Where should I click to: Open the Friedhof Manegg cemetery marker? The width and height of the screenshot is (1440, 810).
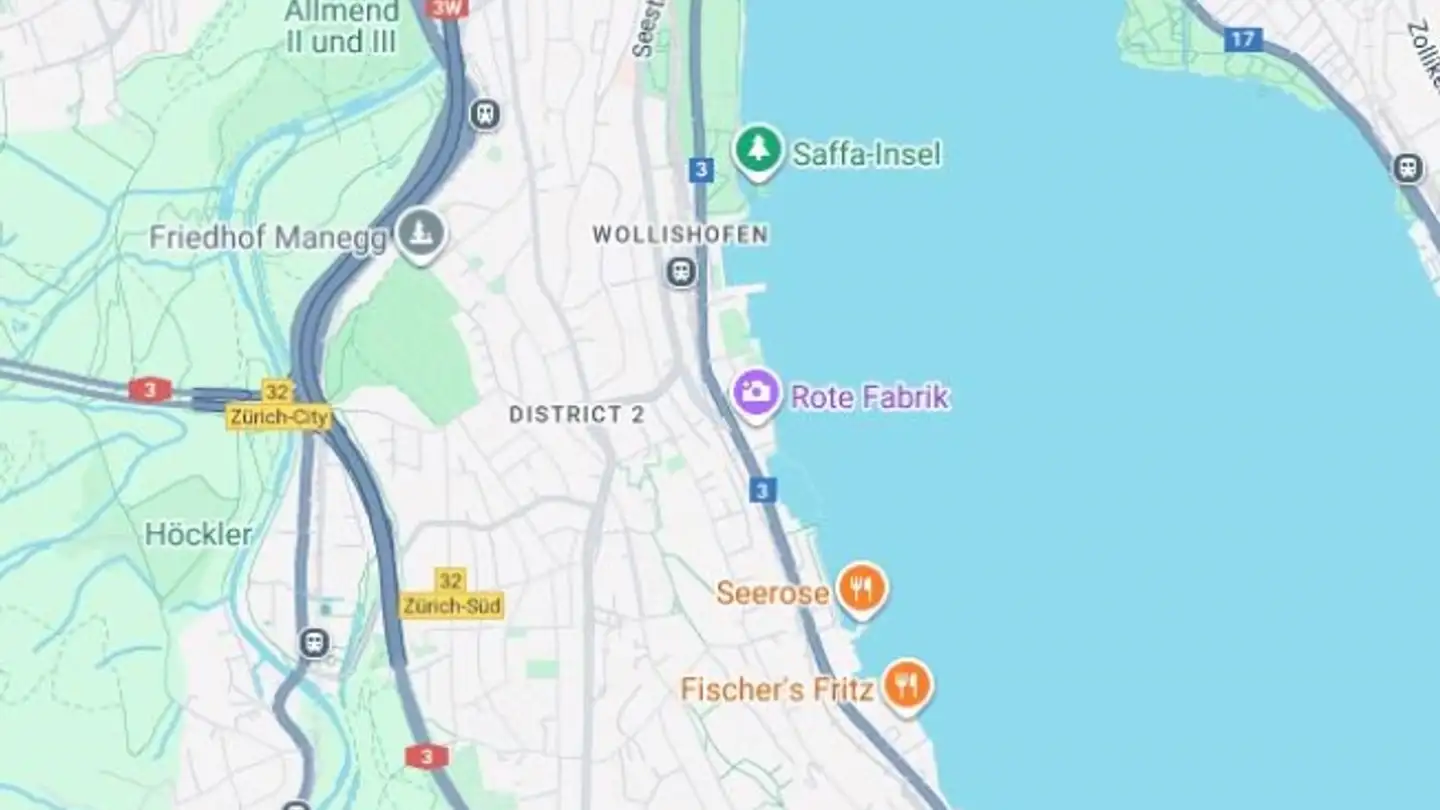click(x=420, y=234)
